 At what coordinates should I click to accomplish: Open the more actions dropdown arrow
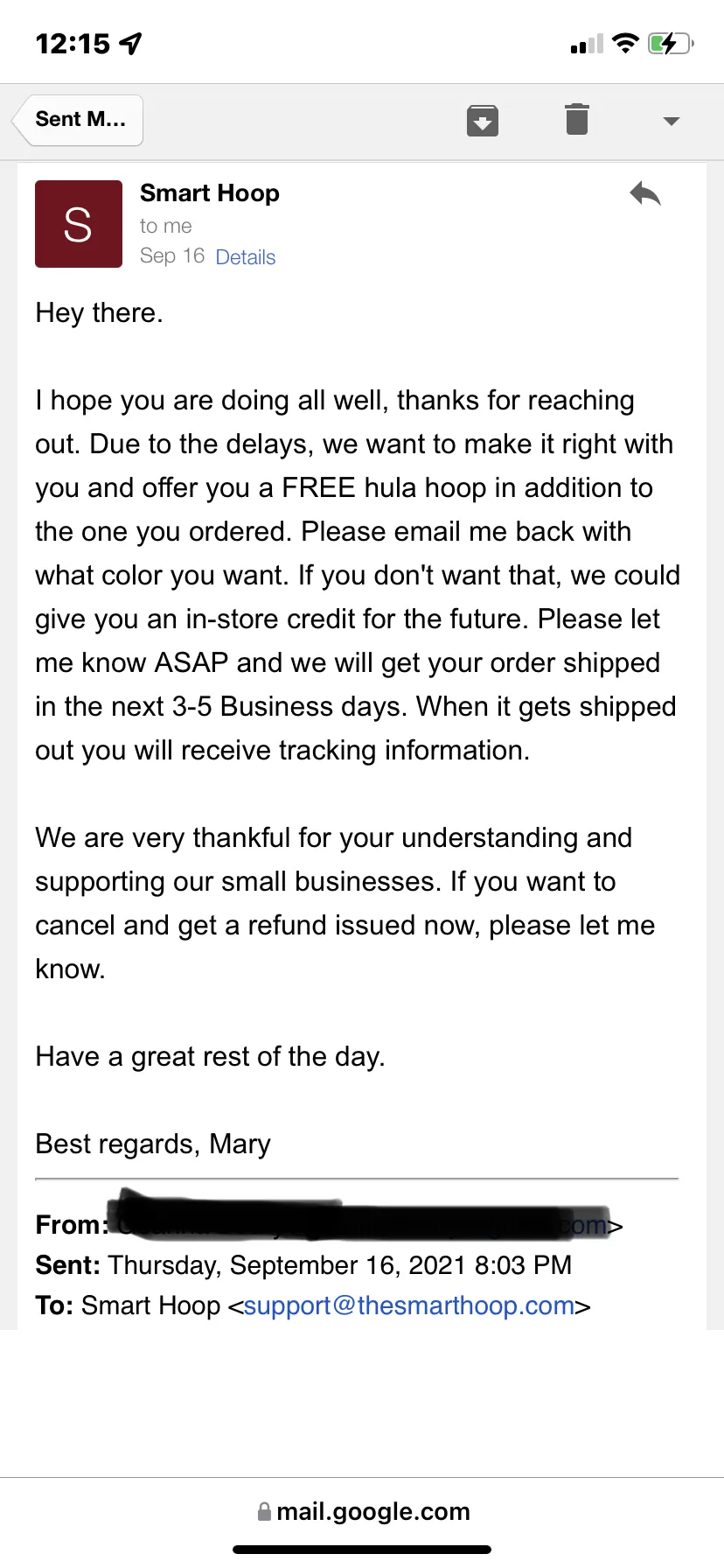pyautogui.click(x=672, y=121)
